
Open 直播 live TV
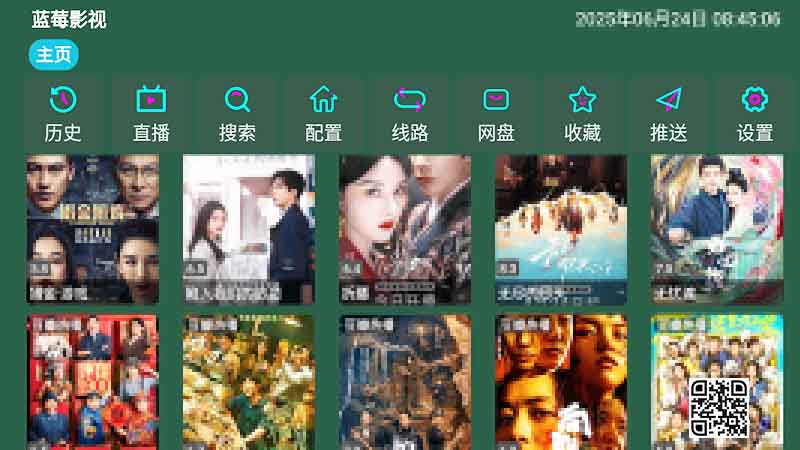(x=151, y=114)
